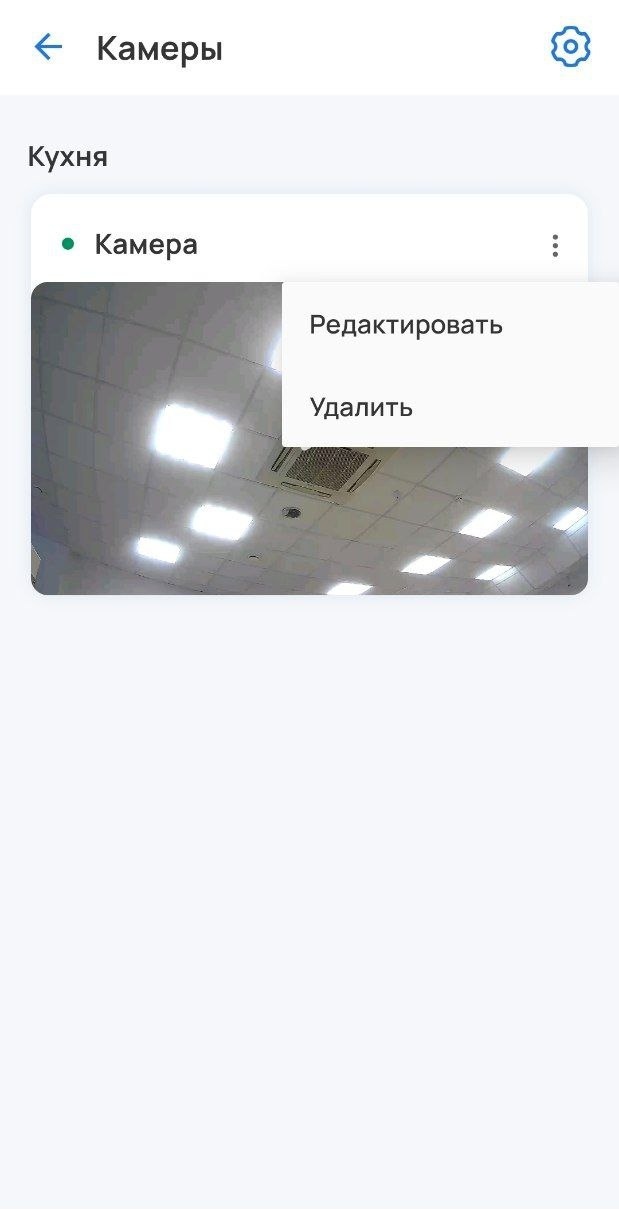Go back using the arrow icon
619x1209 pixels.
(x=48, y=47)
